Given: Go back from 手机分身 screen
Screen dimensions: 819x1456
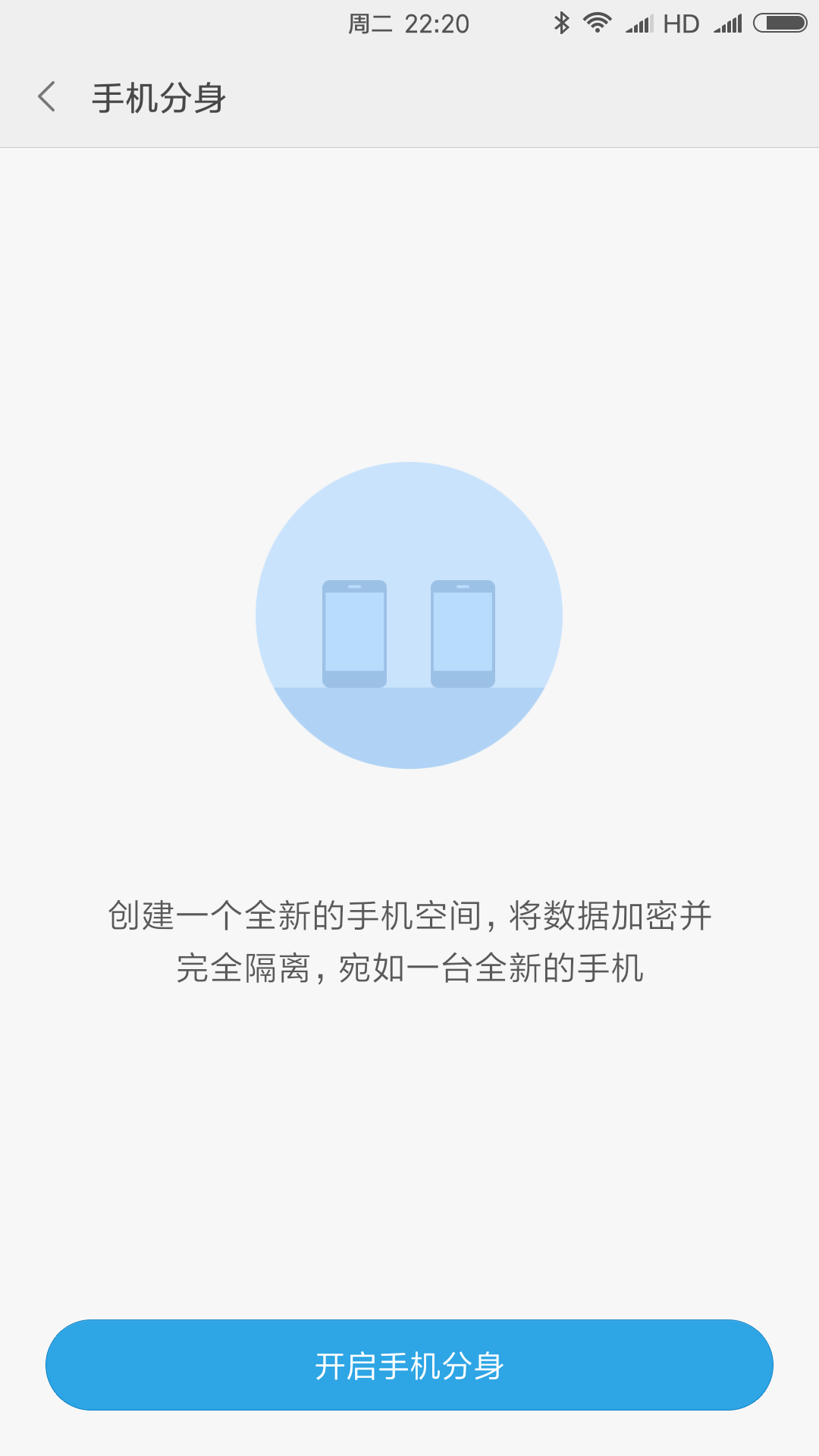Looking at the screenshot, I should [x=47, y=97].
